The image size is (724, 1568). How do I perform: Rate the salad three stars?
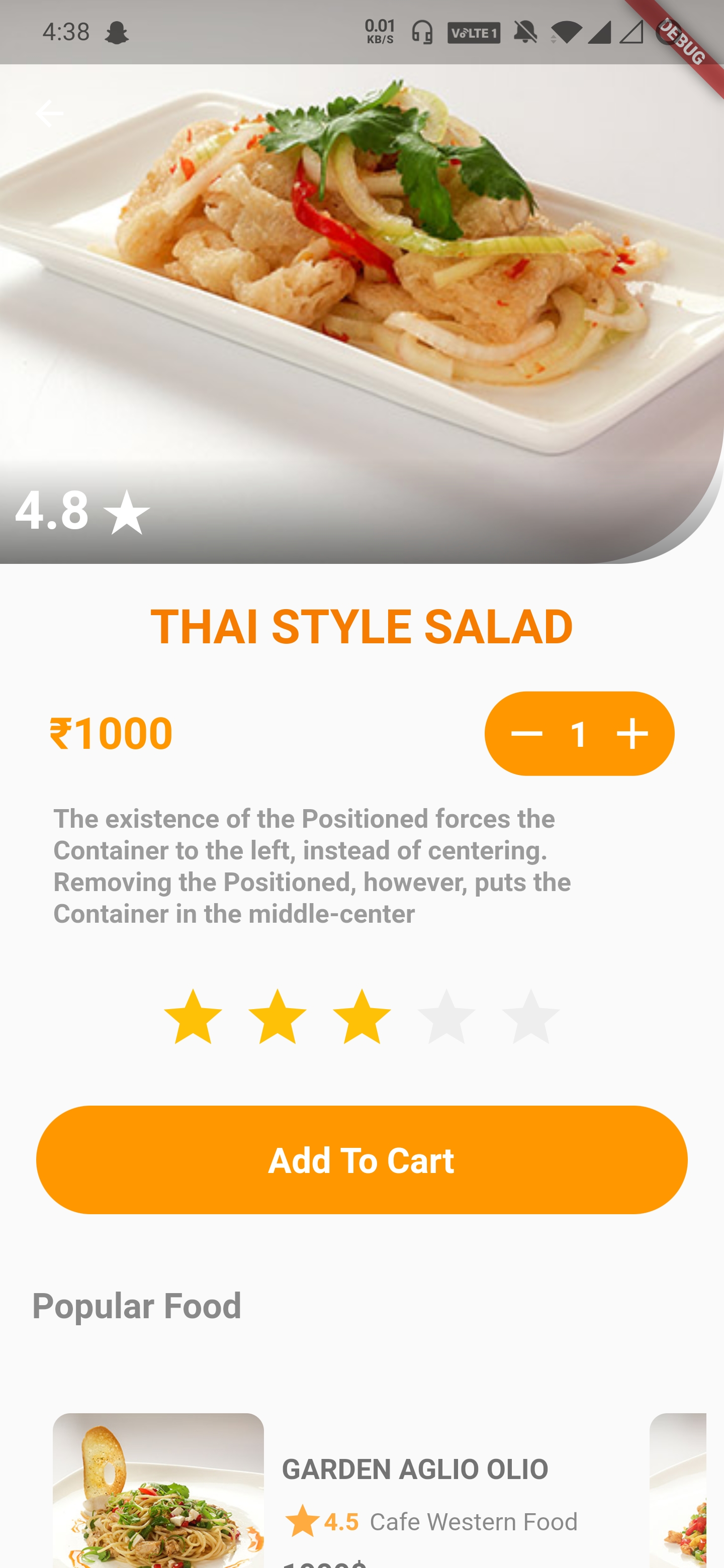point(361,1017)
